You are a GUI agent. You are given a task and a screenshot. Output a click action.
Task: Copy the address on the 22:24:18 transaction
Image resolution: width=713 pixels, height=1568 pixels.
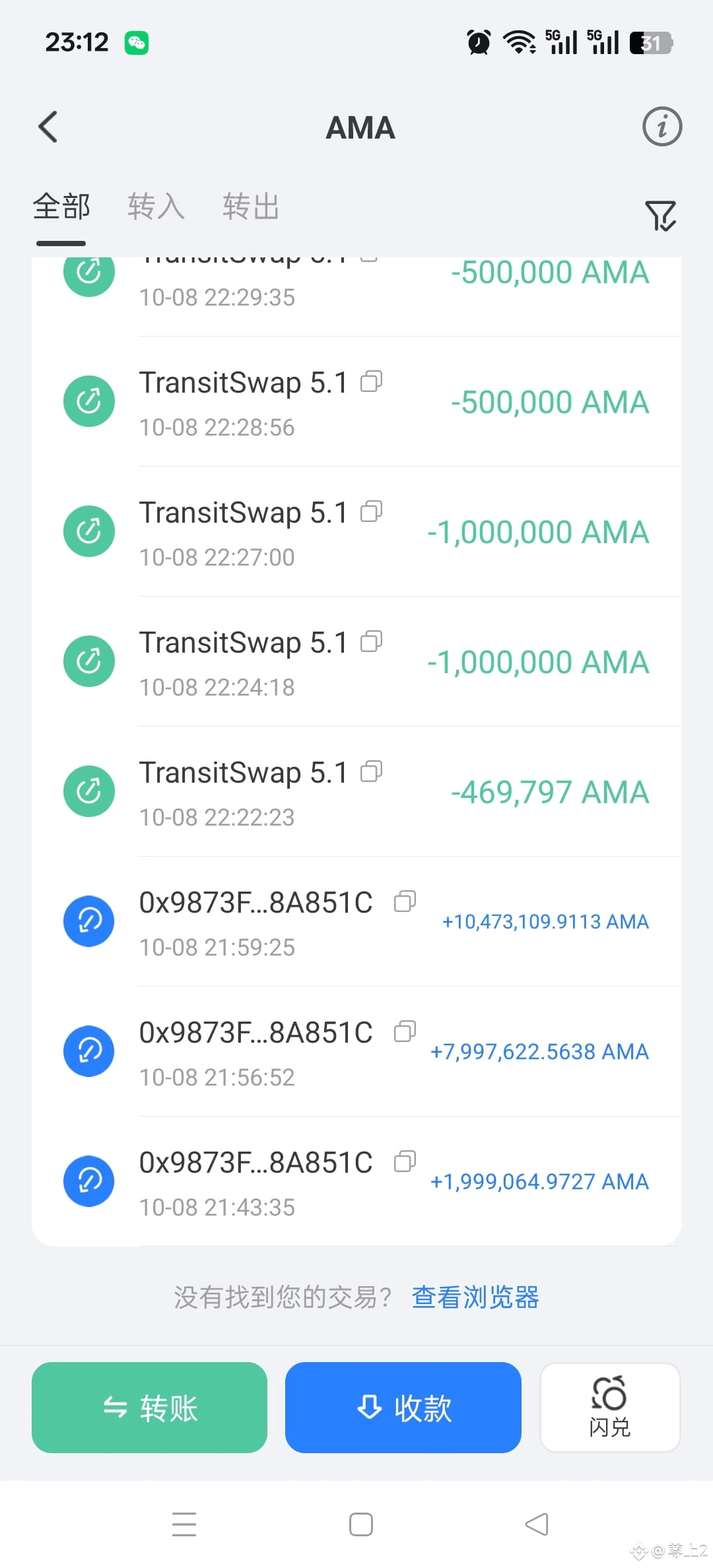pyautogui.click(x=372, y=641)
